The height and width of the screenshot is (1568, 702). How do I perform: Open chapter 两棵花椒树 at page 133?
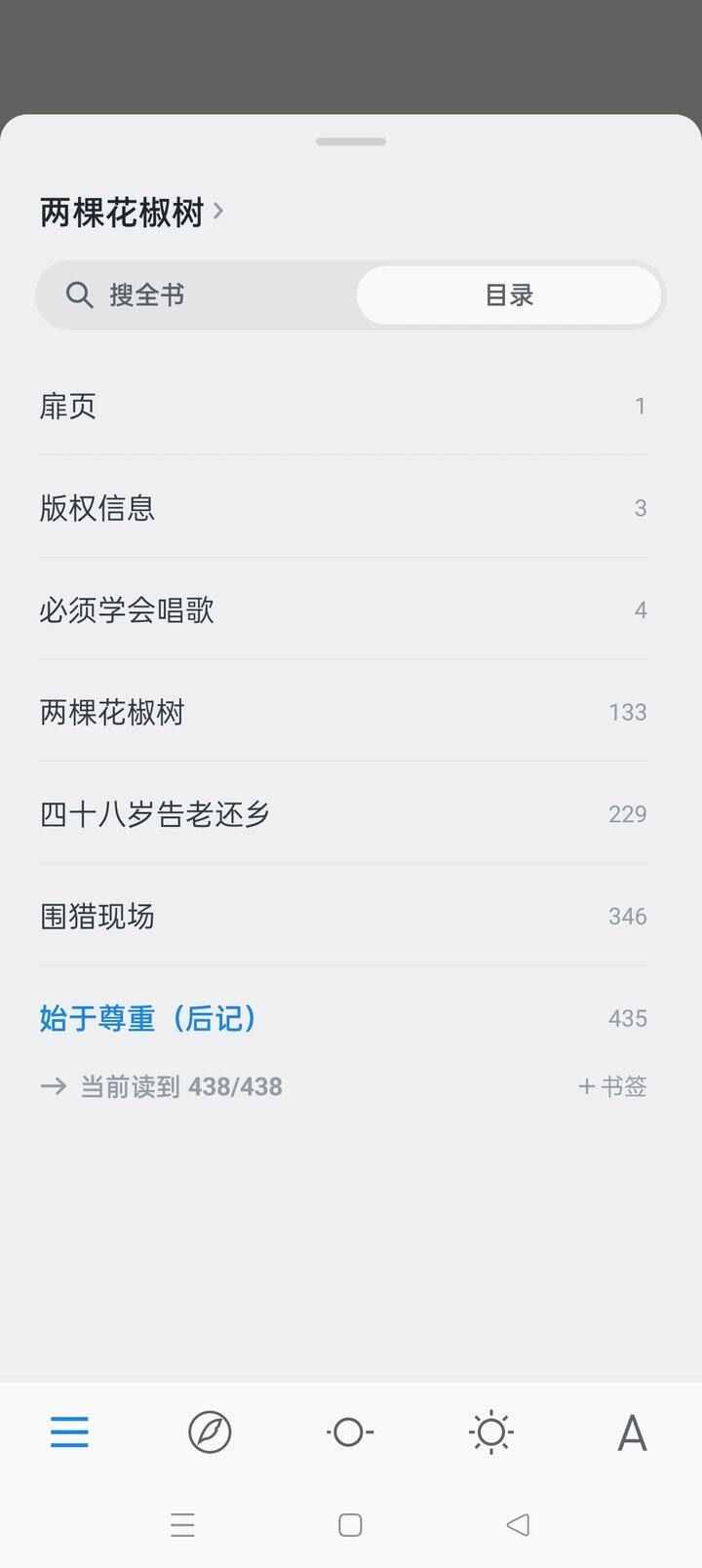click(341, 713)
